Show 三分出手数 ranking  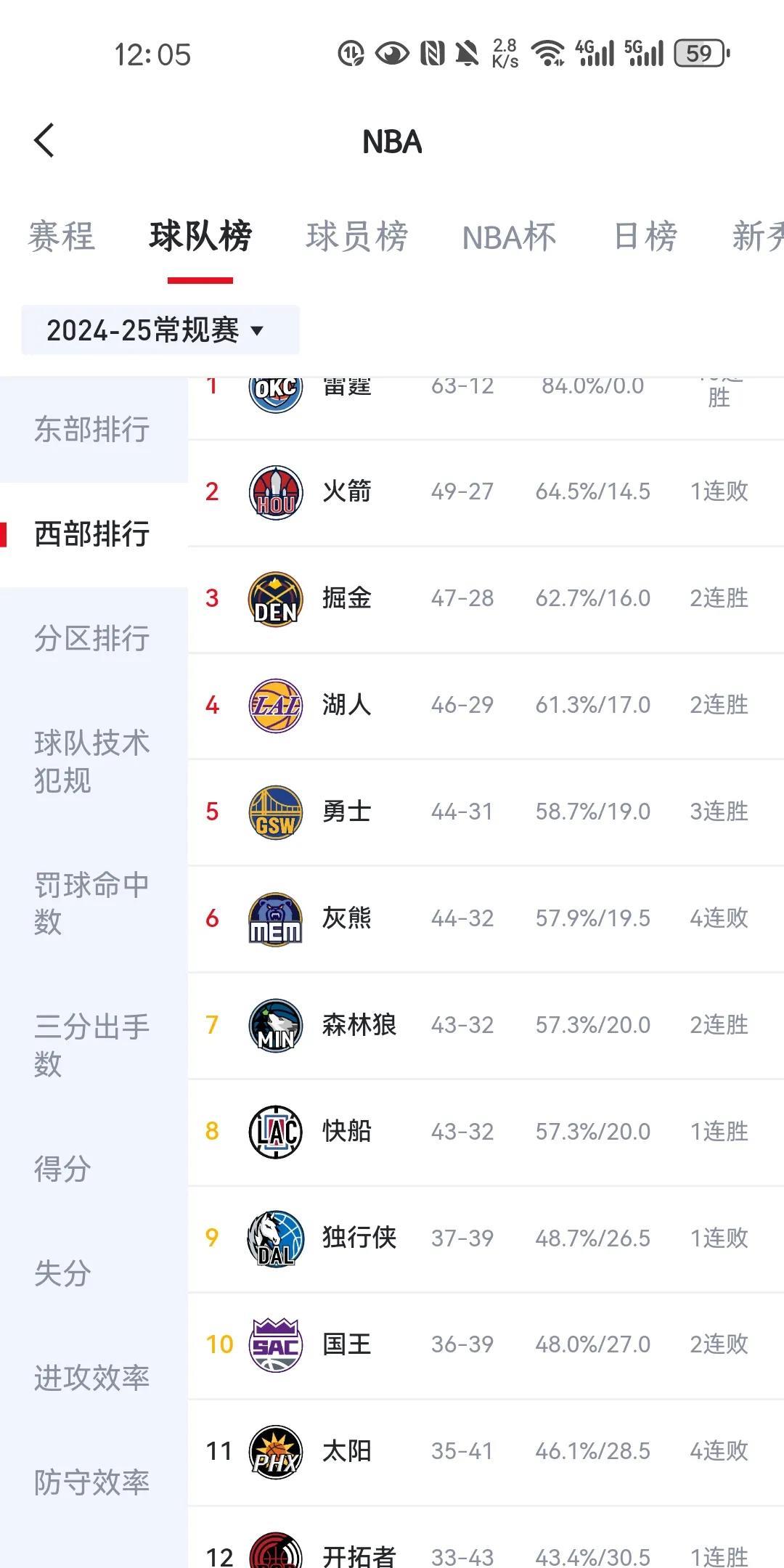(x=94, y=1045)
